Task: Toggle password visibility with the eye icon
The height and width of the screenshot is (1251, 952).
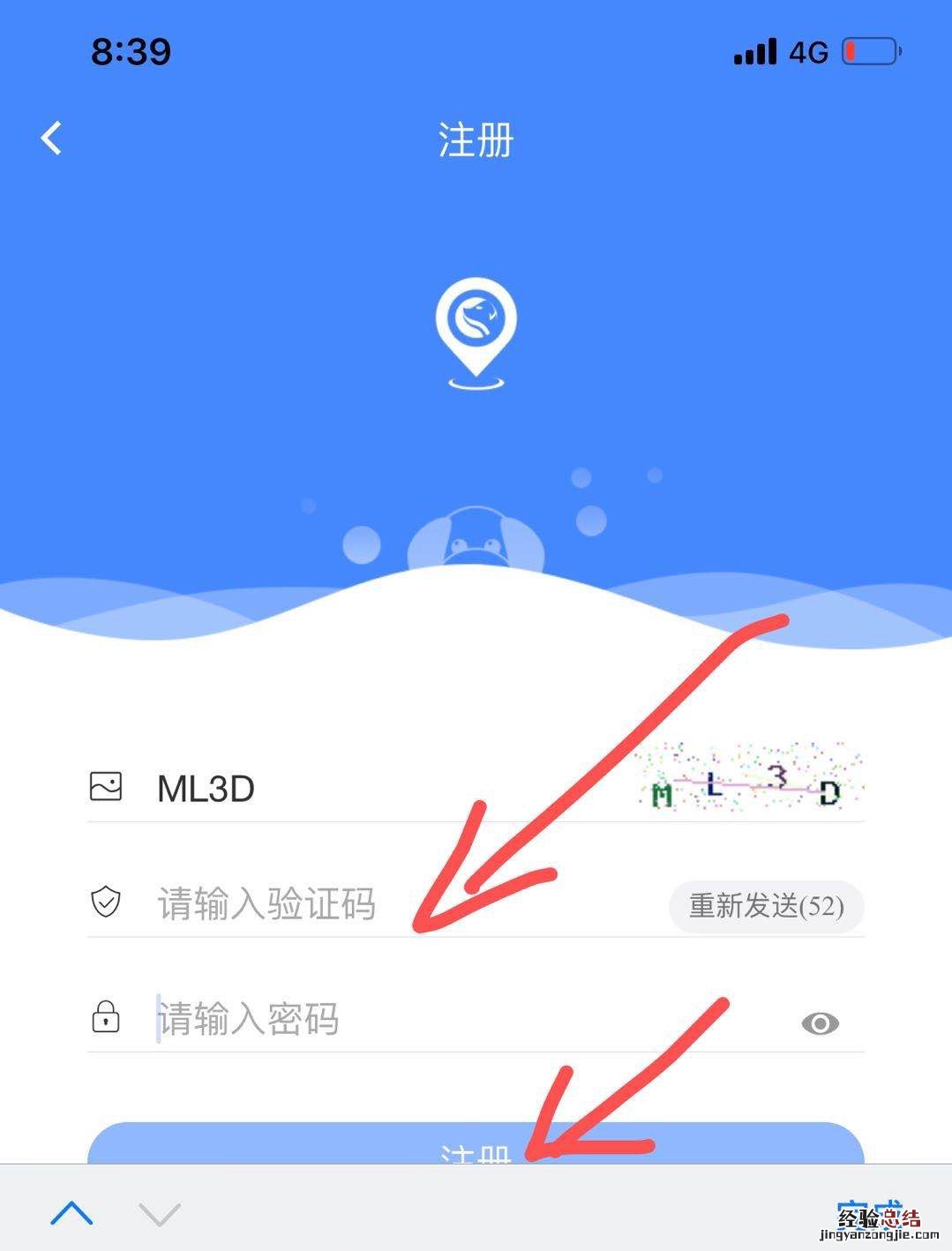Action: click(x=821, y=1022)
